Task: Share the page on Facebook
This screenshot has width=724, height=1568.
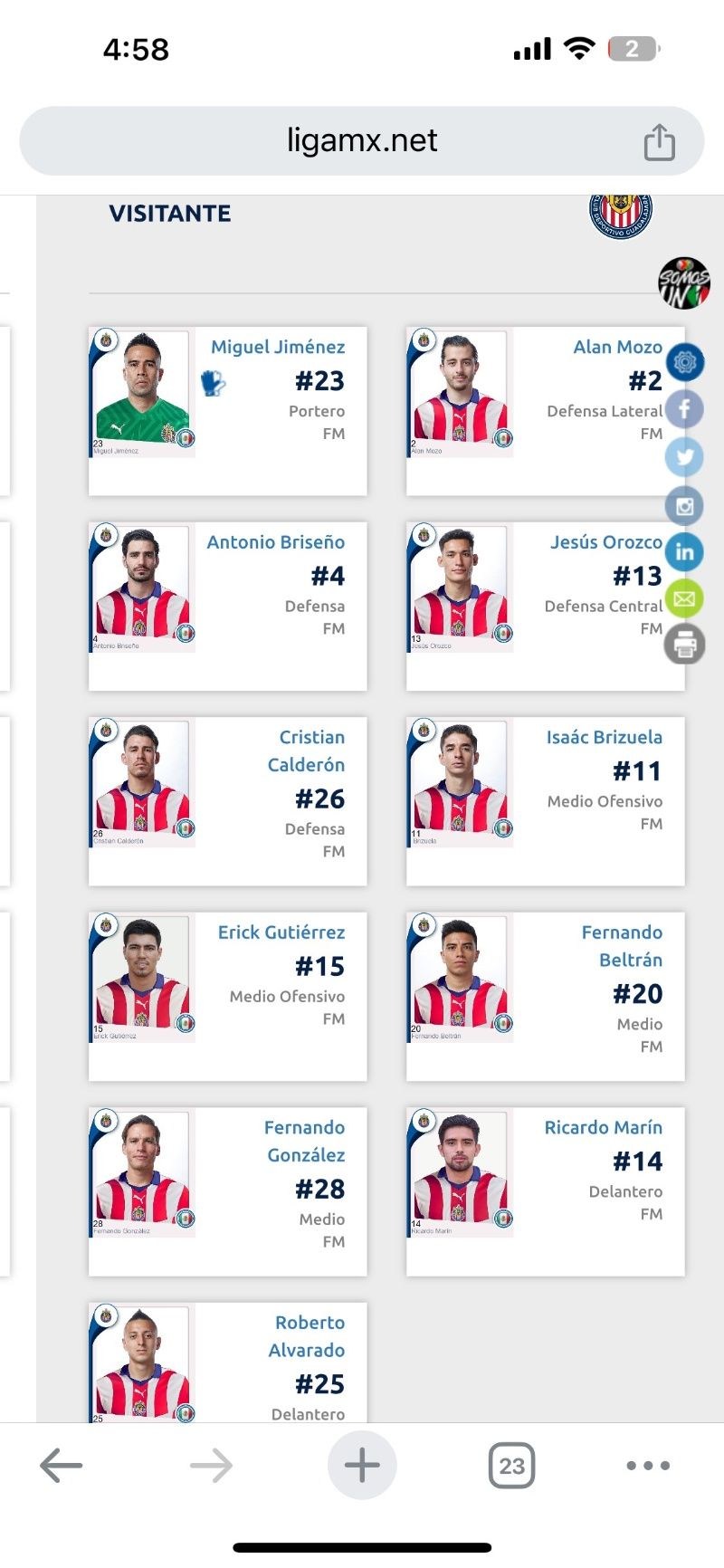Action: (x=684, y=409)
